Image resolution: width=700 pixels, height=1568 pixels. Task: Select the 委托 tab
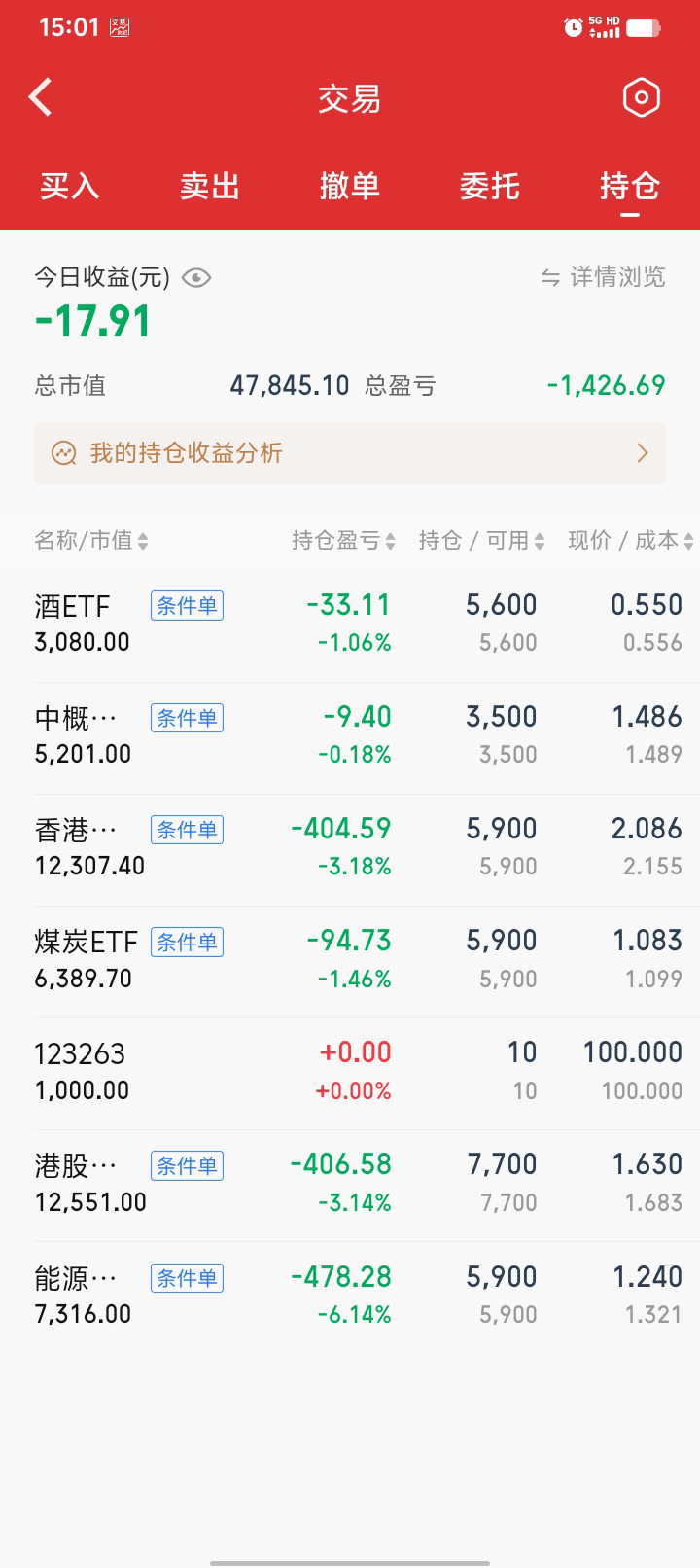pos(490,186)
